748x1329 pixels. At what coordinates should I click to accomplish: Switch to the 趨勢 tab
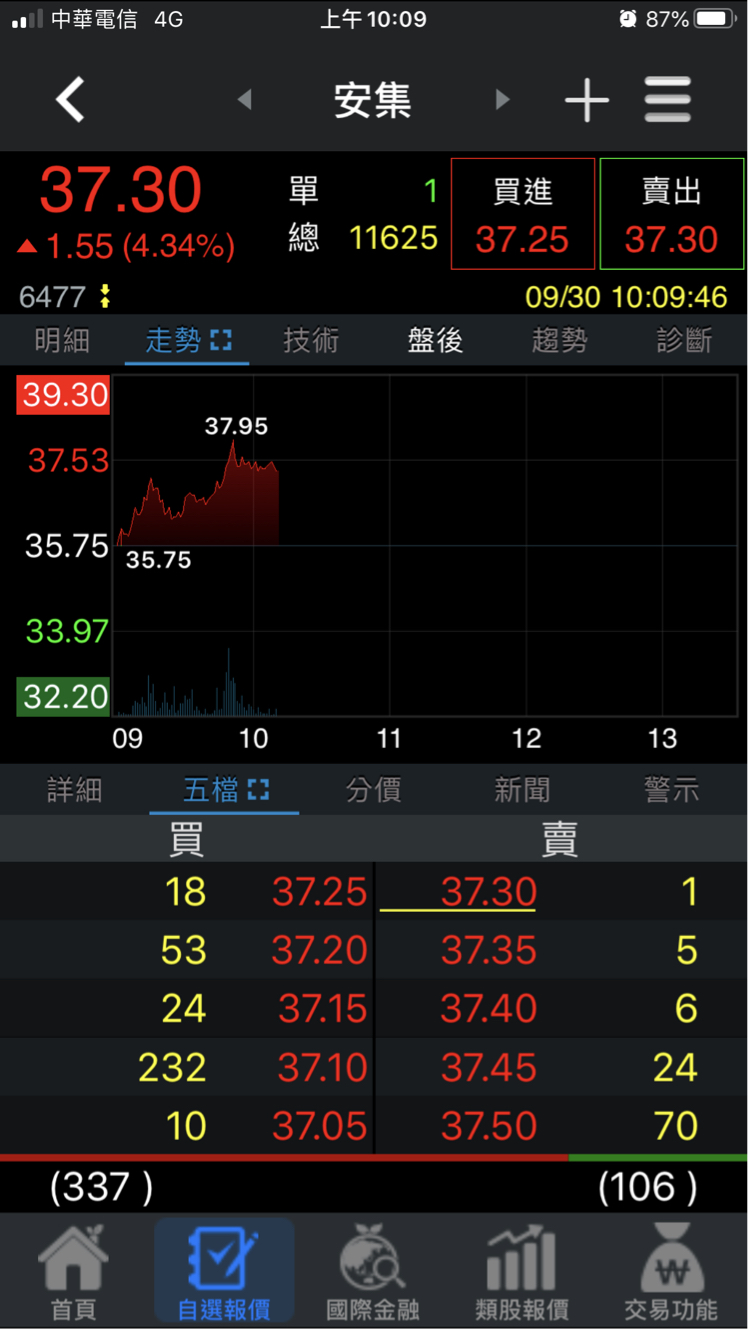tap(559, 341)
